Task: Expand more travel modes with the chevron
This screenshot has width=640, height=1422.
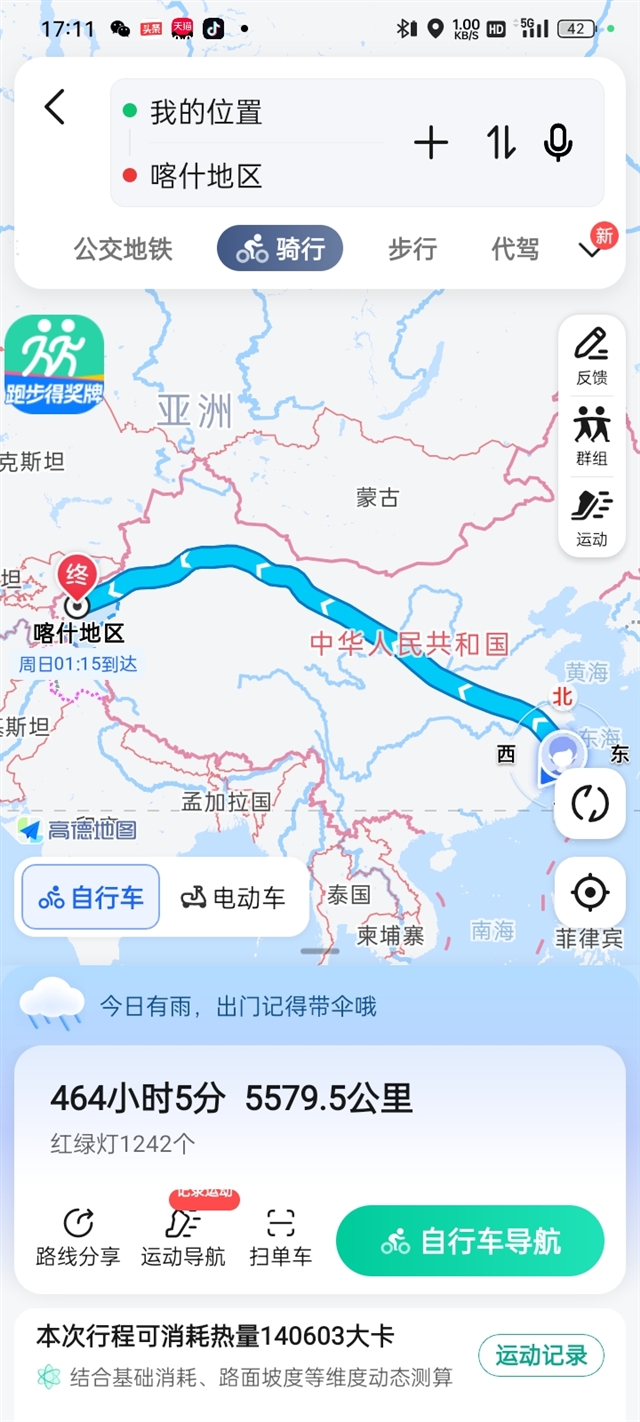Action: (x=590, y=250)
